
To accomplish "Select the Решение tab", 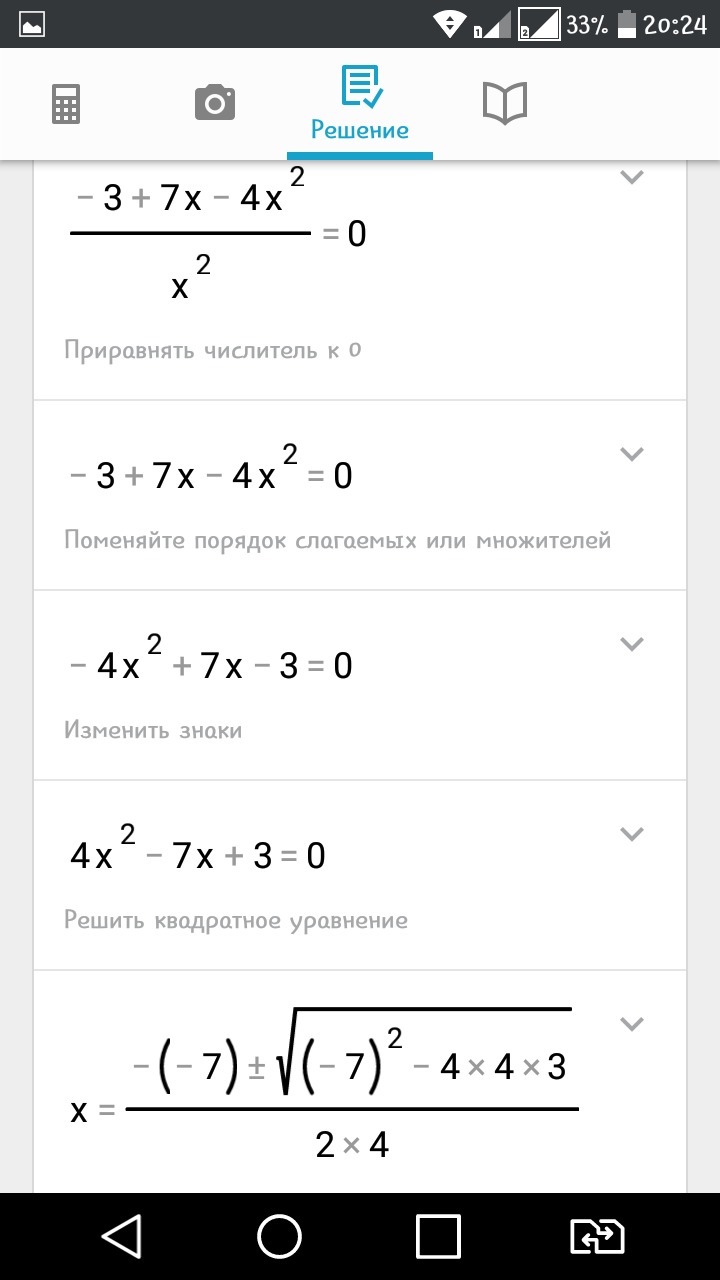I will (360, 105).
